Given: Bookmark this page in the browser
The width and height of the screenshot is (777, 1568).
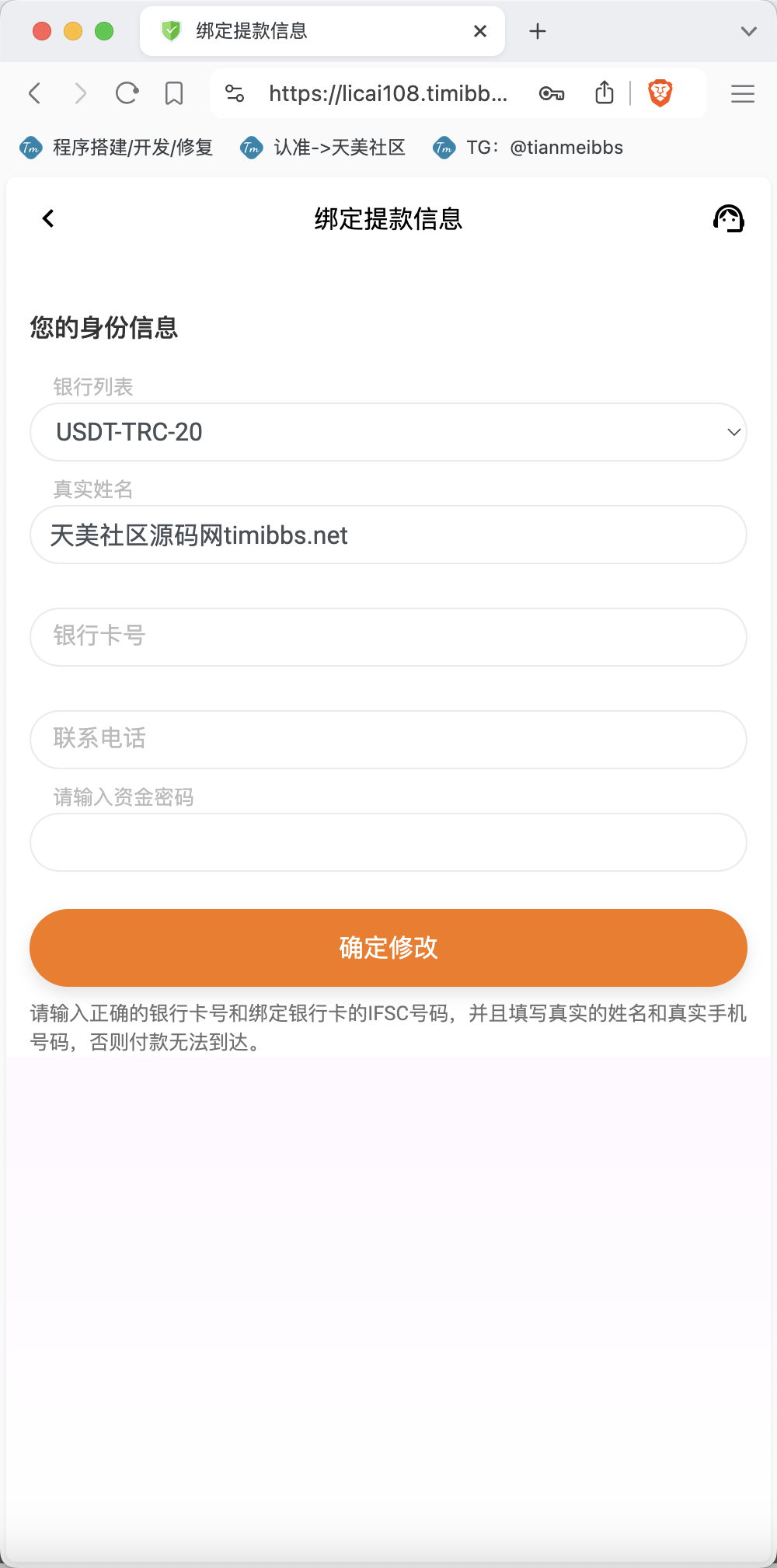Looking at the screenshot, I should pyautogui.click(x=174, y=93).
